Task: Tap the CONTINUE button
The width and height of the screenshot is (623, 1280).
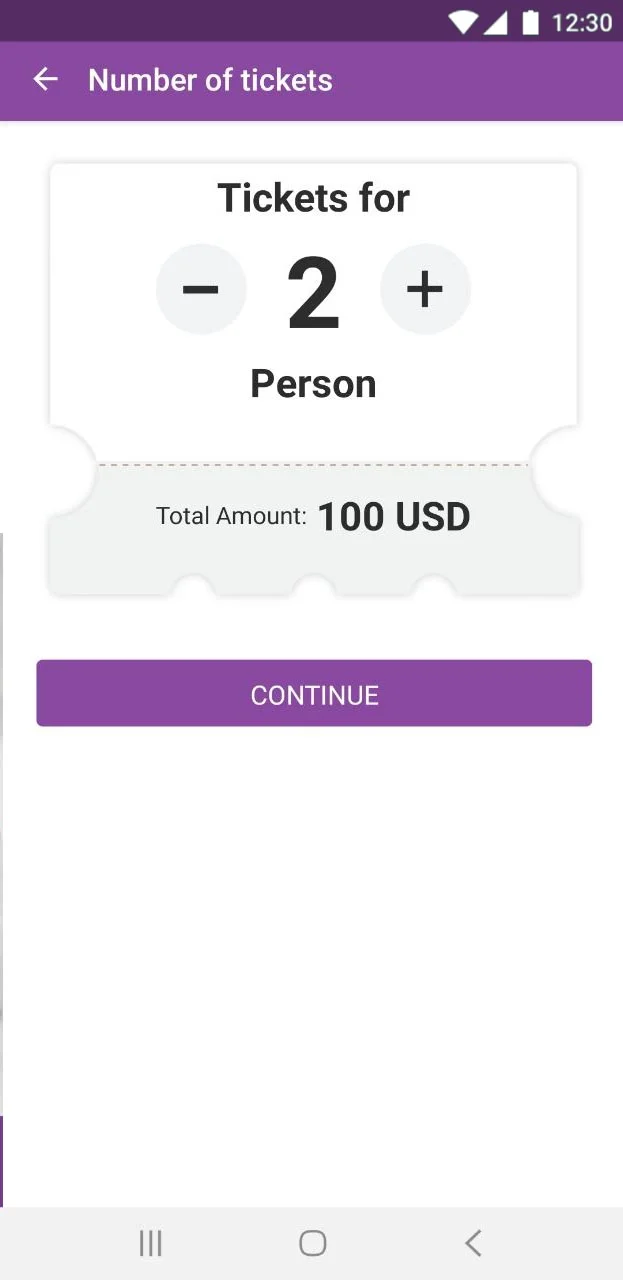Action: (x=314, y=693)
